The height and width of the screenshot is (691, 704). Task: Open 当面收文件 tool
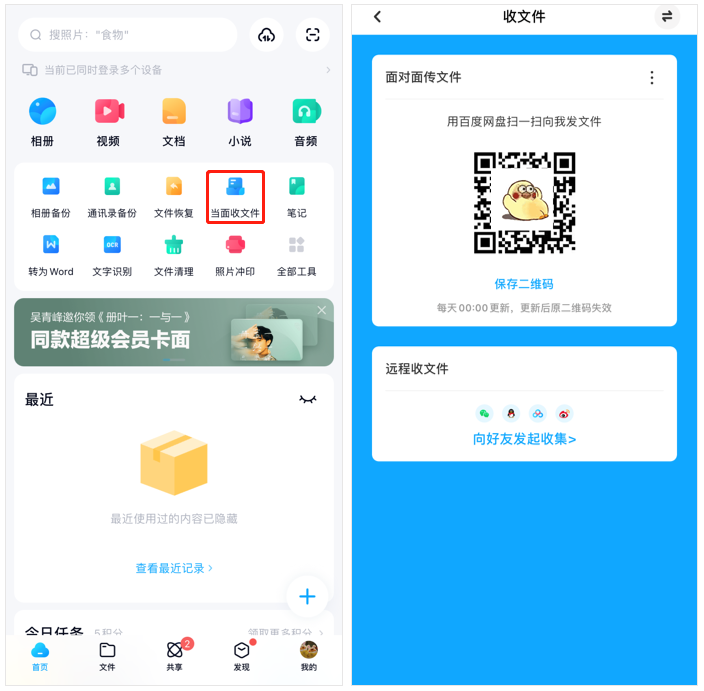(235, 197)
